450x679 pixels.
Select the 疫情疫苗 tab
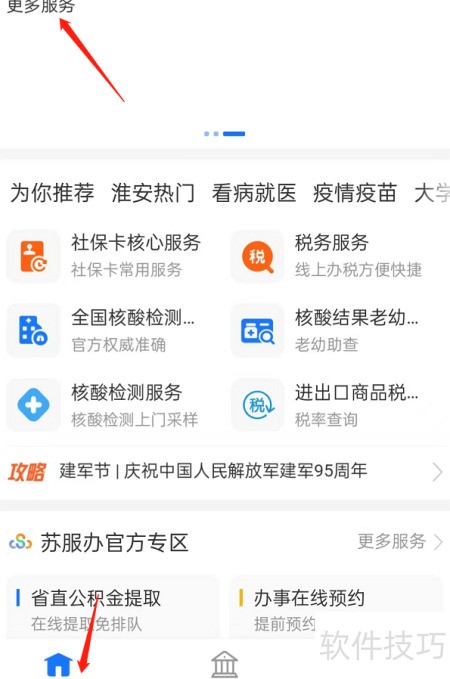click(355, 193)
